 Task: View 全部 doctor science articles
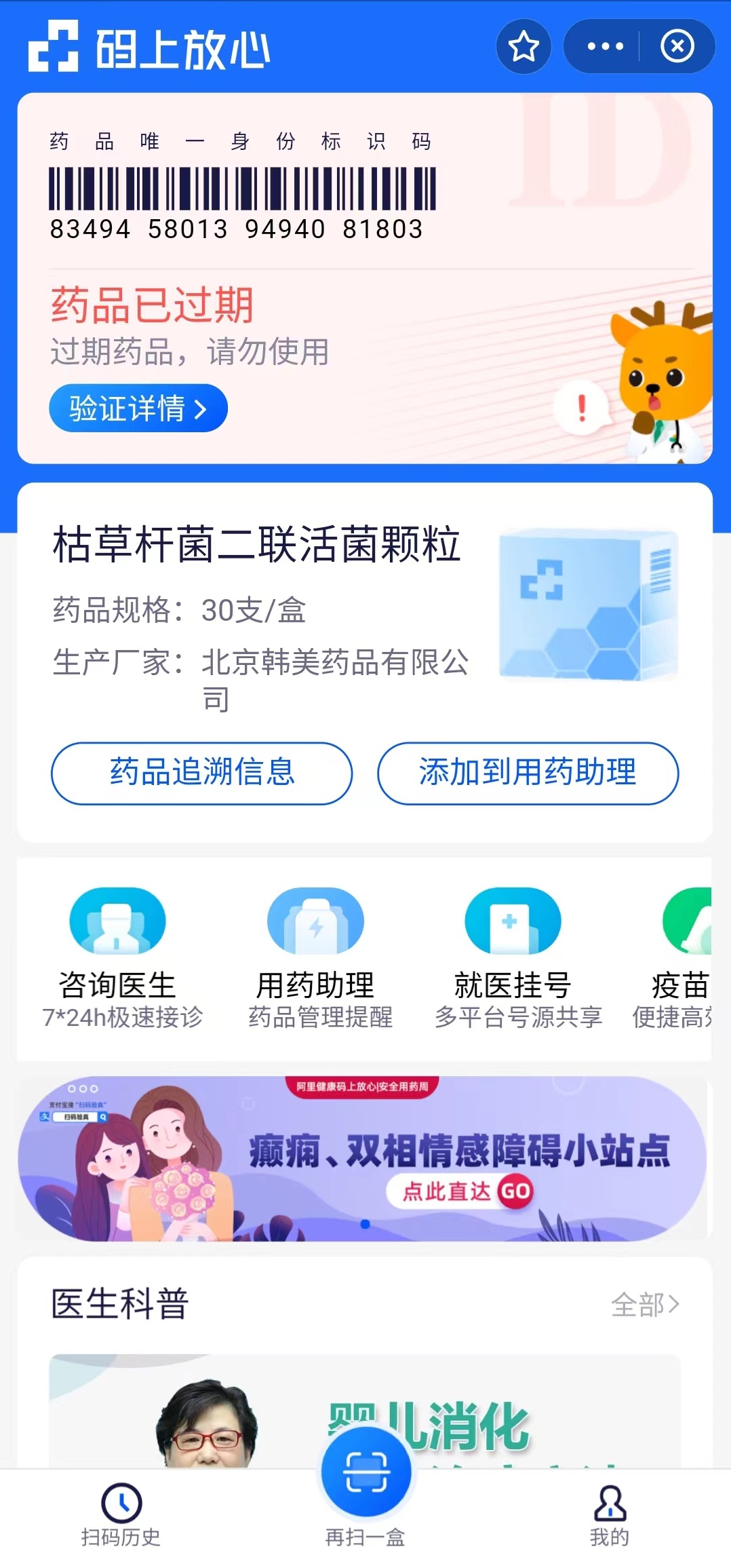(644, 1305)
